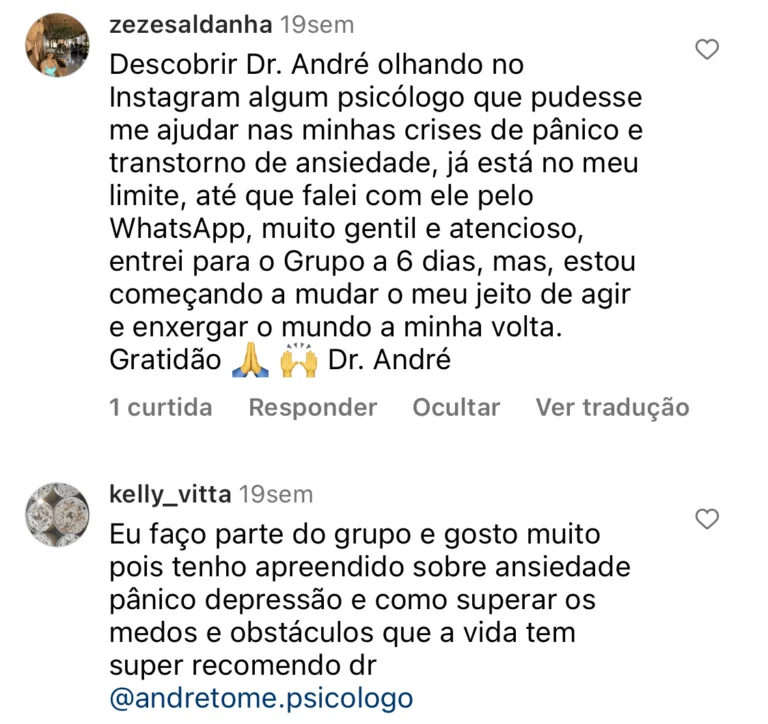The height and width of the screenshot is (724, 768).
Task: Open zezesaldanha's profile picture
Action: 57,45
